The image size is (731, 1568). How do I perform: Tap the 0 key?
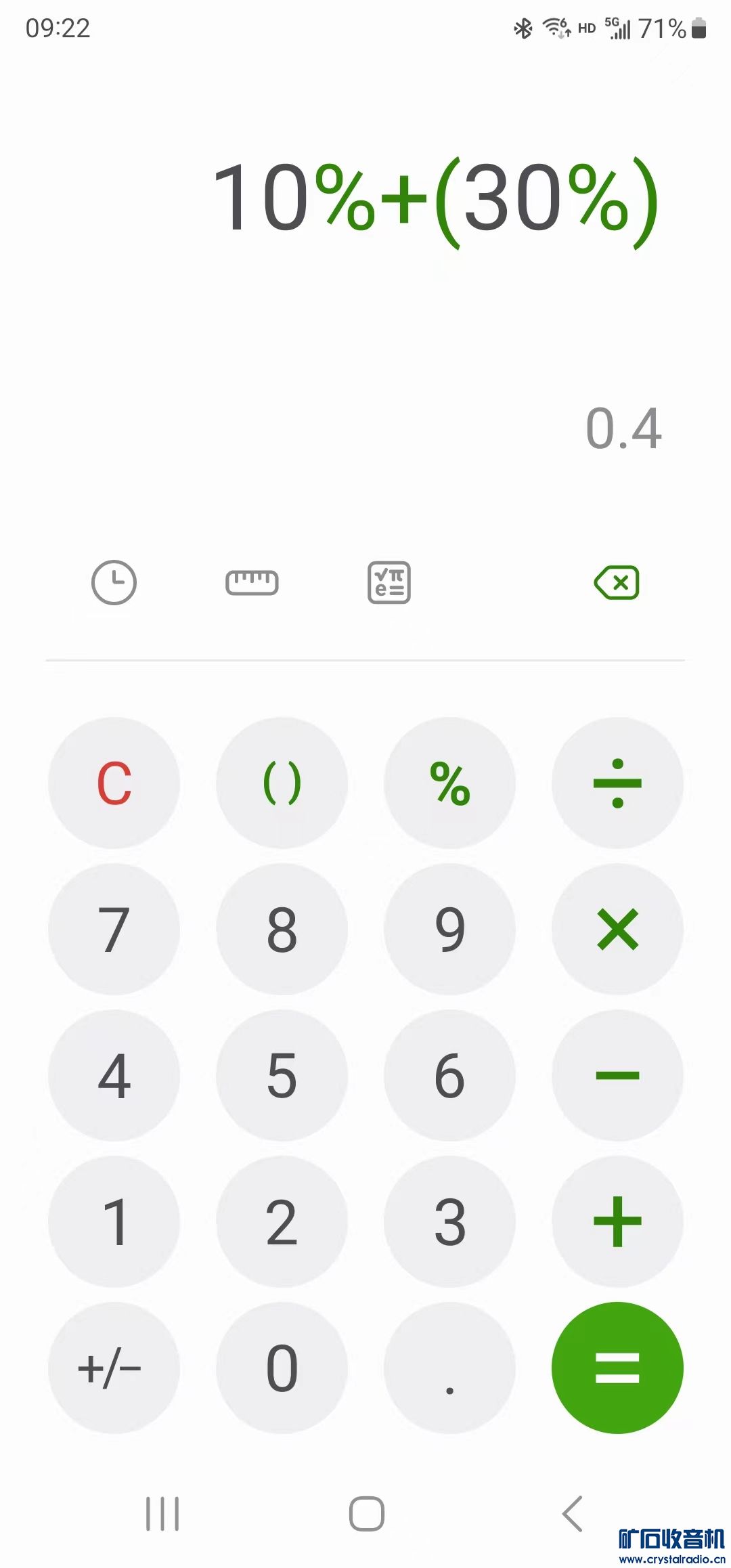(x=282, y=1368)
